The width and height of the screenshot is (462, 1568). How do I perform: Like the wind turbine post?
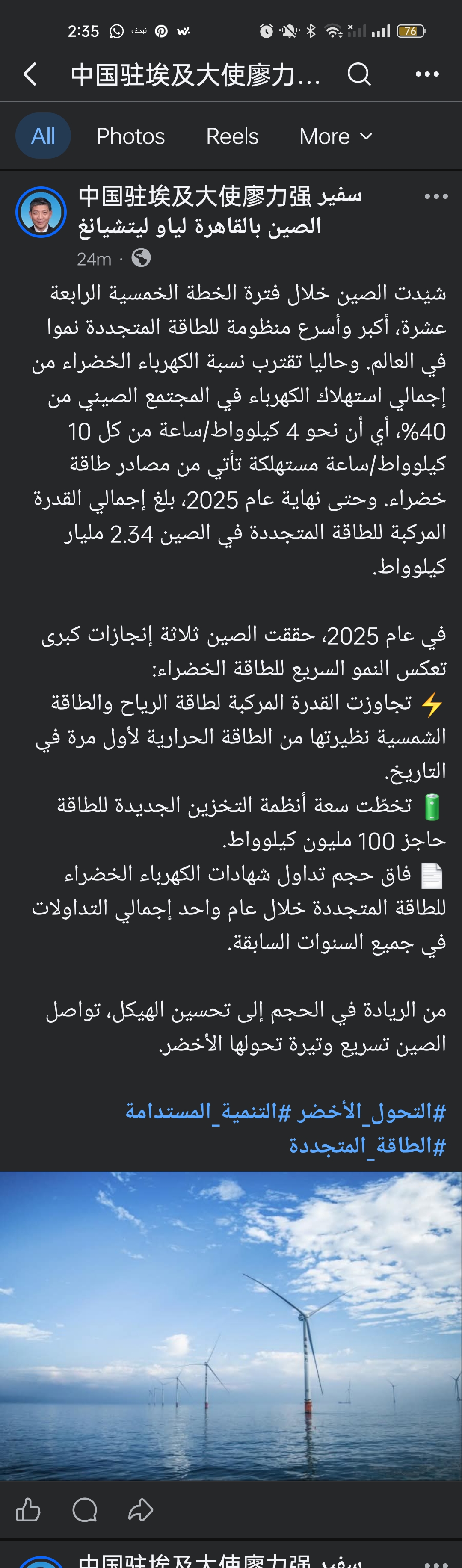[x=28, y=1510]
